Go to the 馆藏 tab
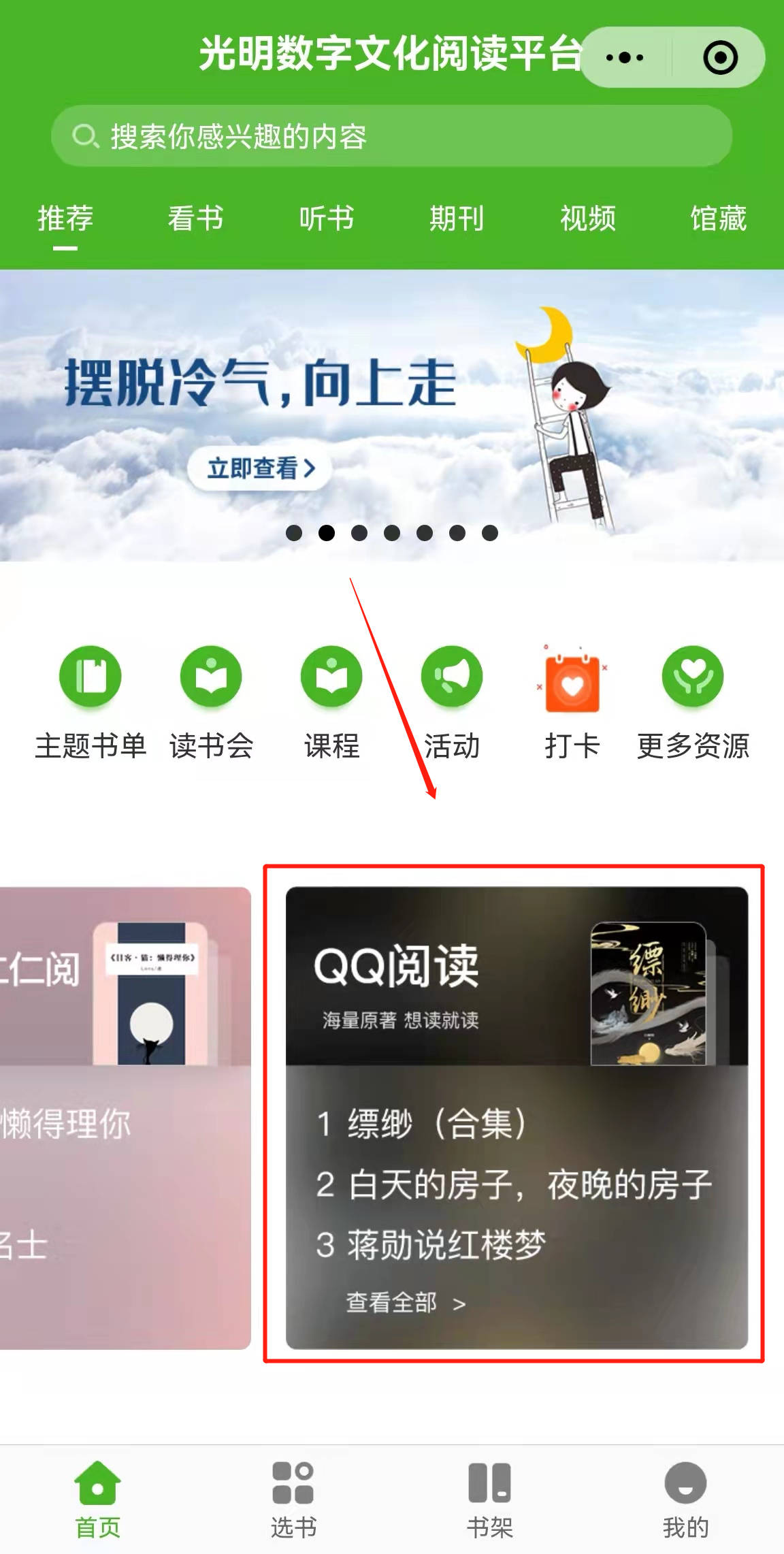 pos(719,218)
